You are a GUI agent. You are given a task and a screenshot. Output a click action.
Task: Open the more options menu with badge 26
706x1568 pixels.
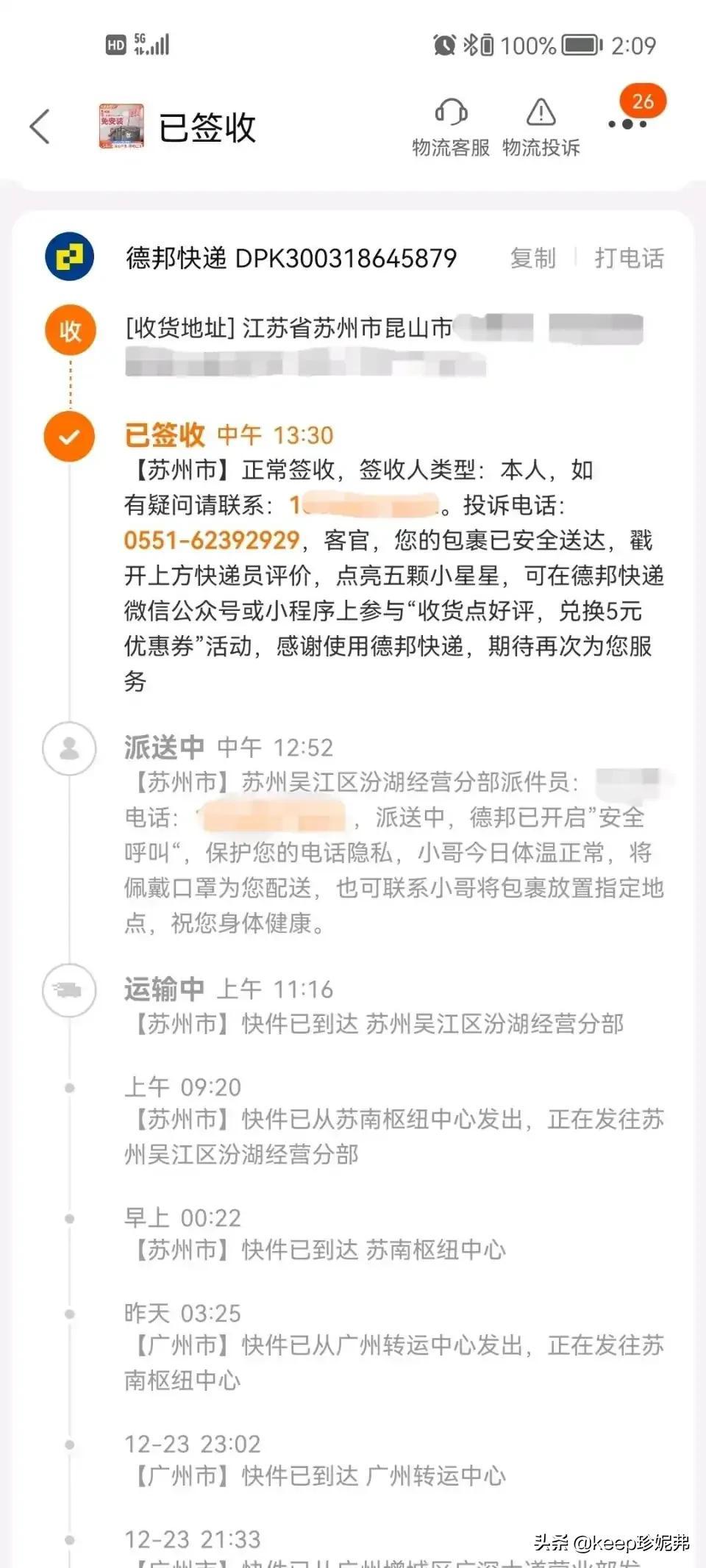(x=627, y=123)
